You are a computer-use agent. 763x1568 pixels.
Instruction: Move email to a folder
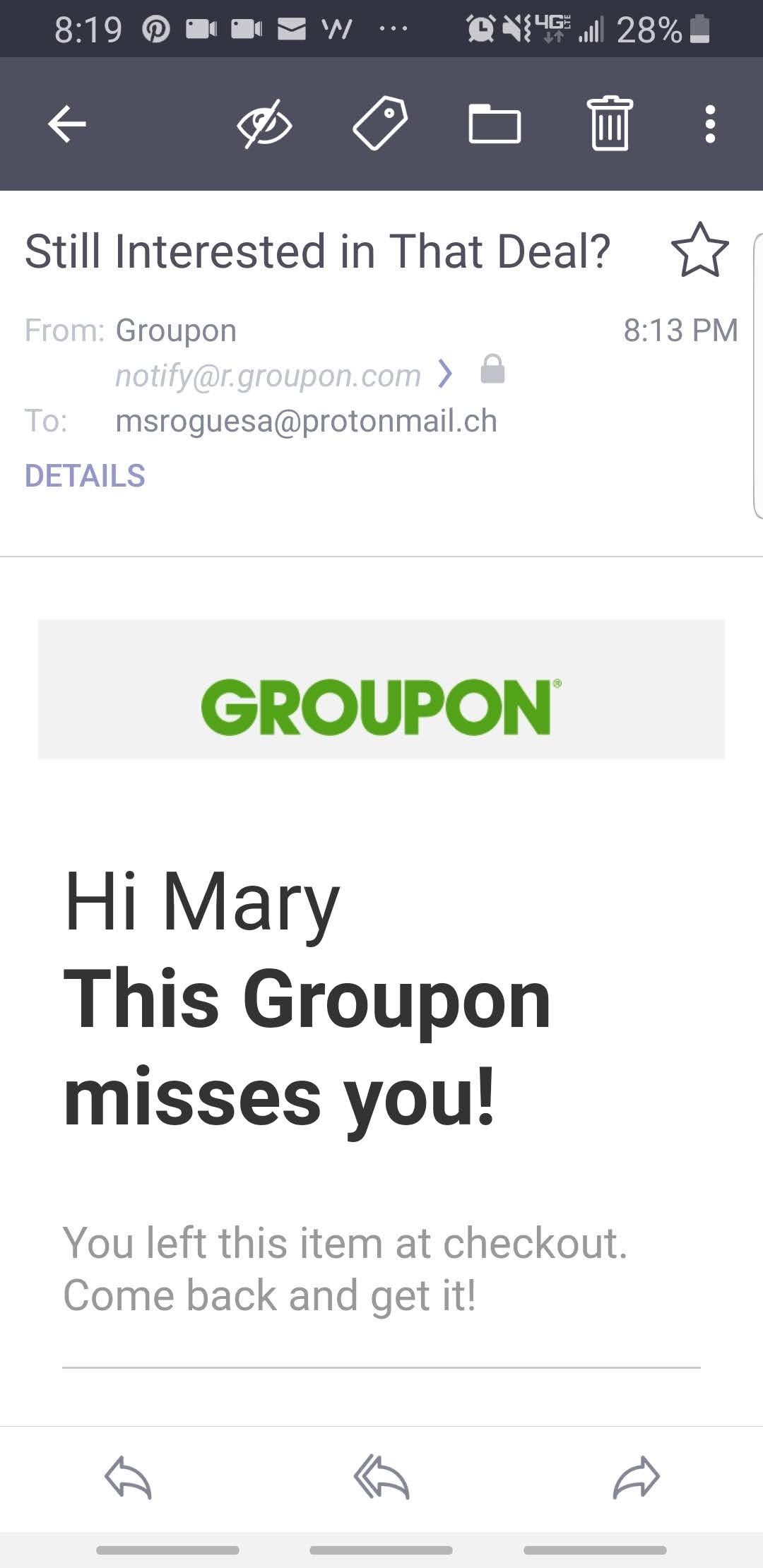pyautogui.click(x=495, y=124)
